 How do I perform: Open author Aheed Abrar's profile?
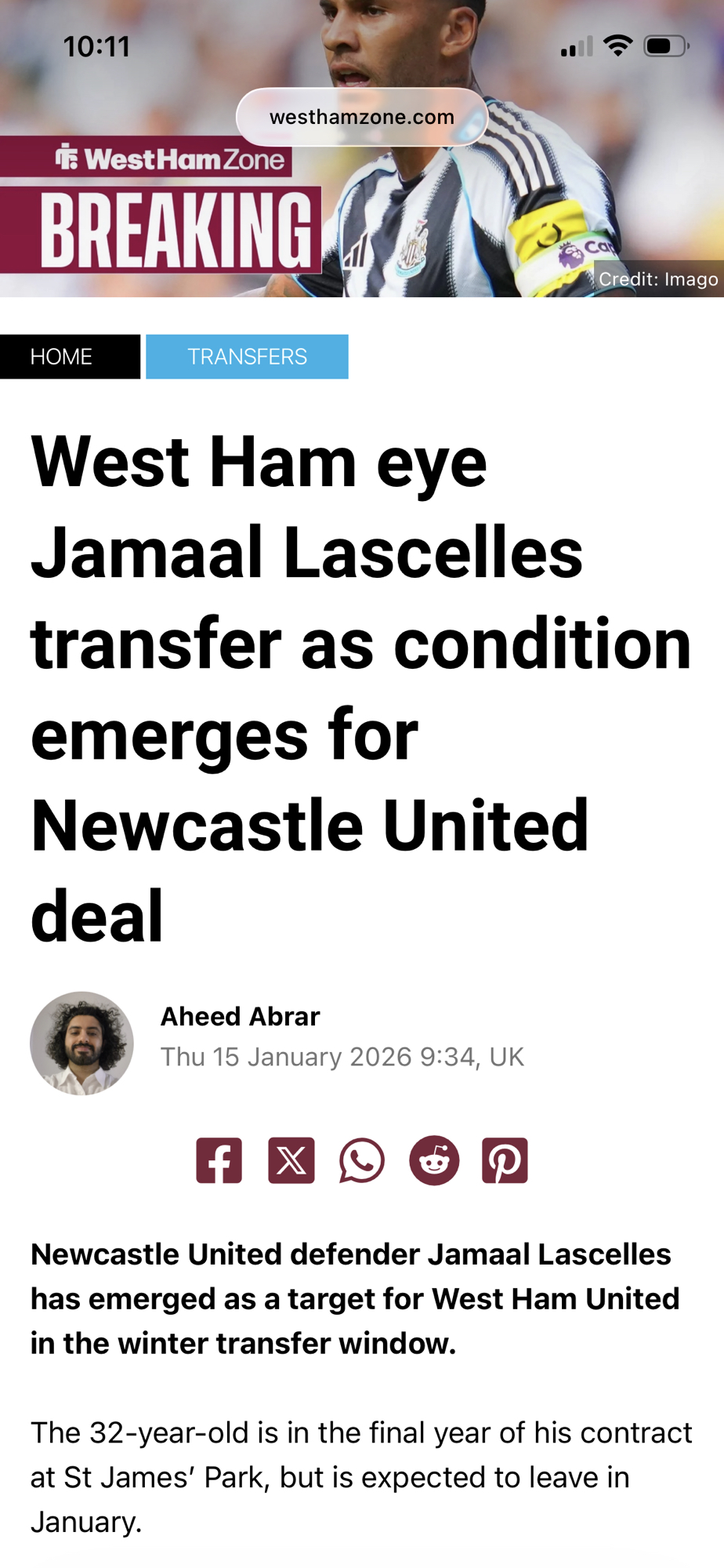click(x=240, y=1016)
